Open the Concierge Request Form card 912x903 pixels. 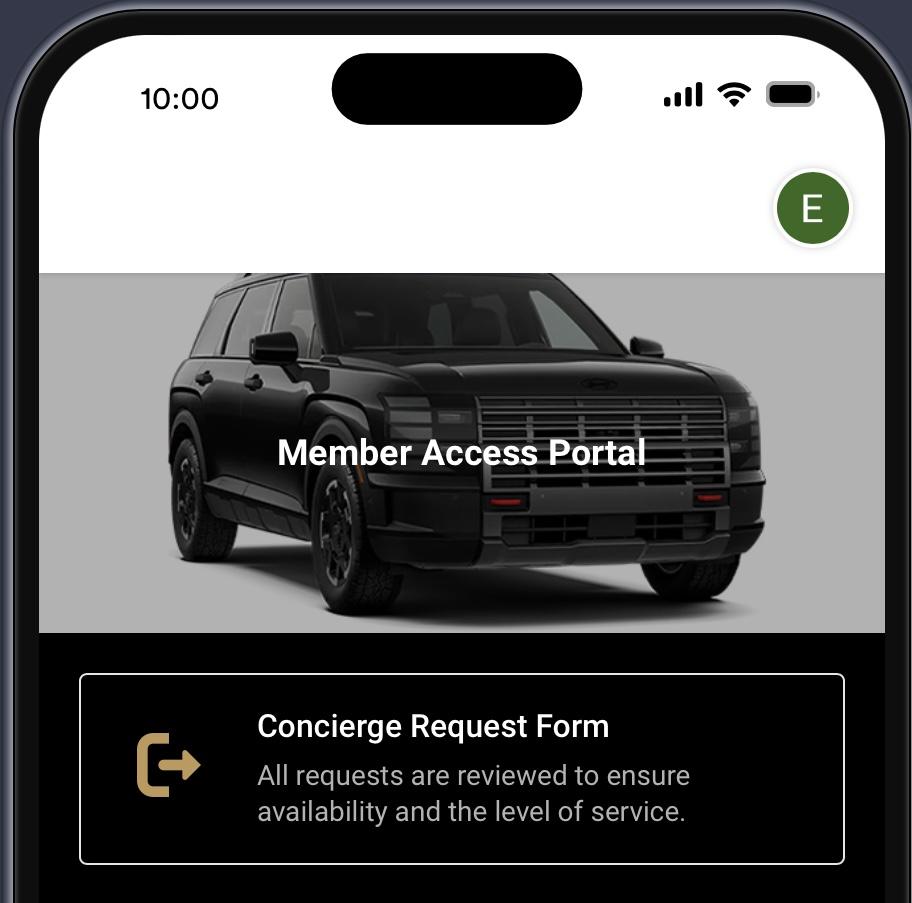click(x=461, y=768)
